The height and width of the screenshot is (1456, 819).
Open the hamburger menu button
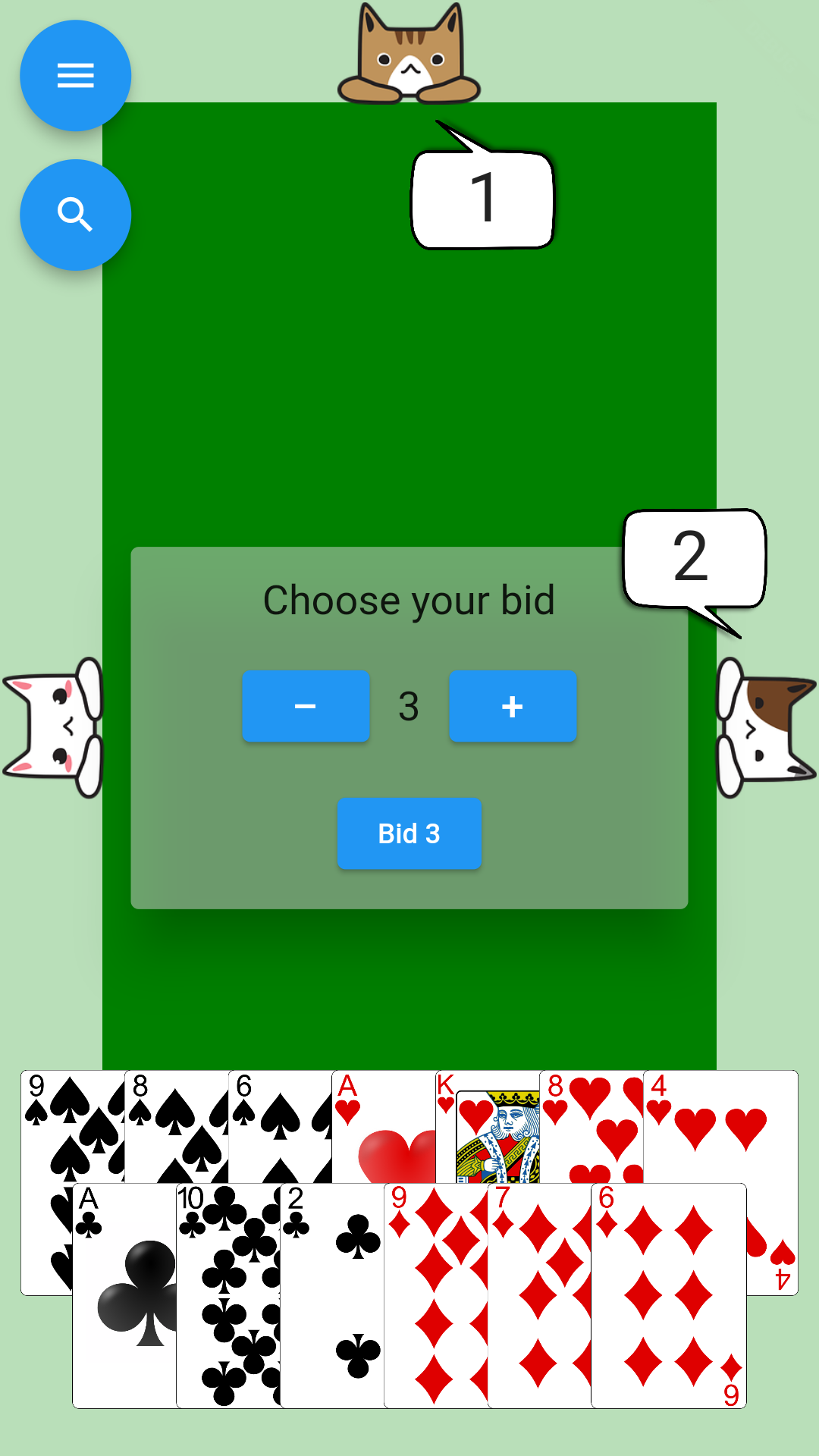point(75,76)
